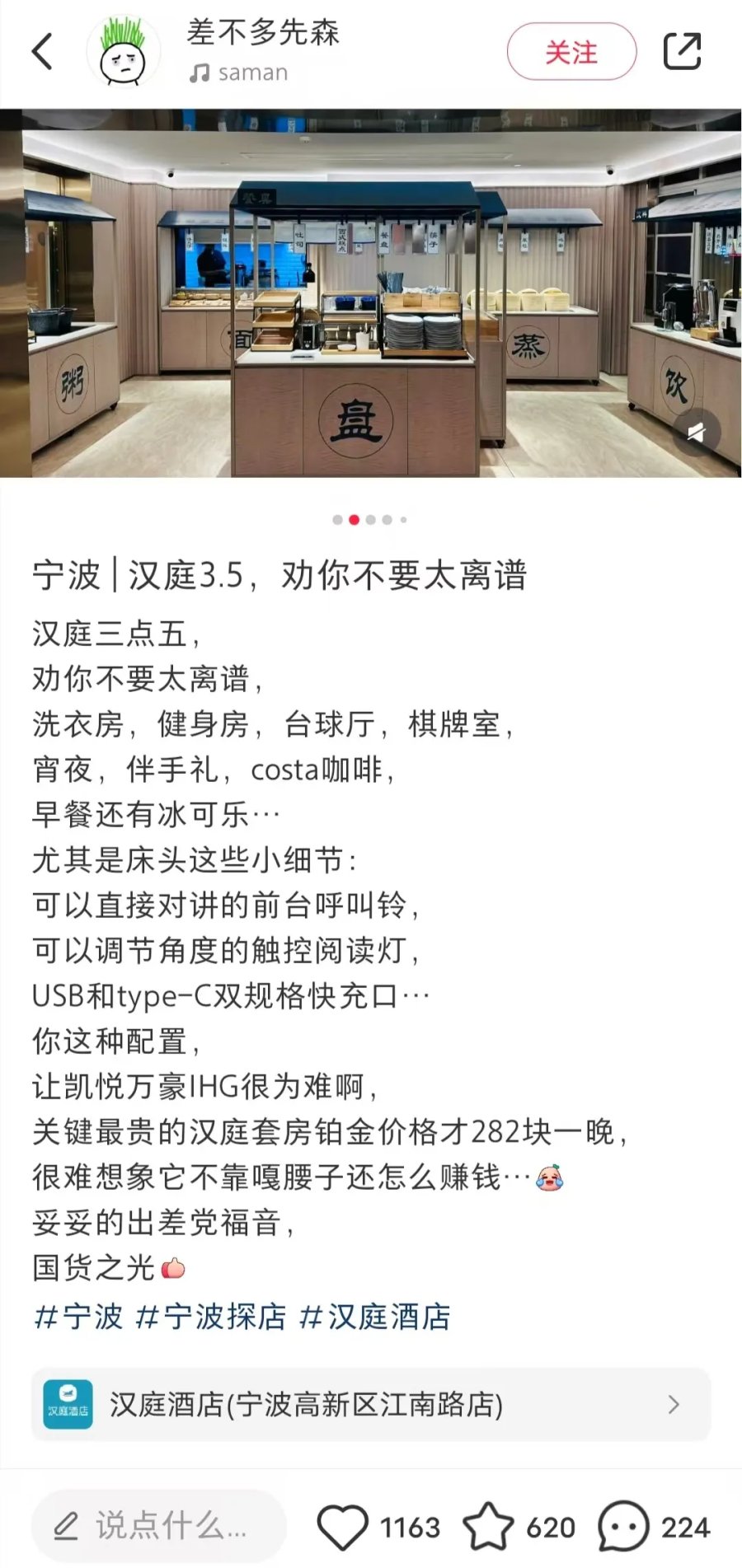Open 汉庭酒店(宁波高新区江南路店) location card
Image resolution: width=742 pixels, height=1568 pixels.
point(371,1404)
